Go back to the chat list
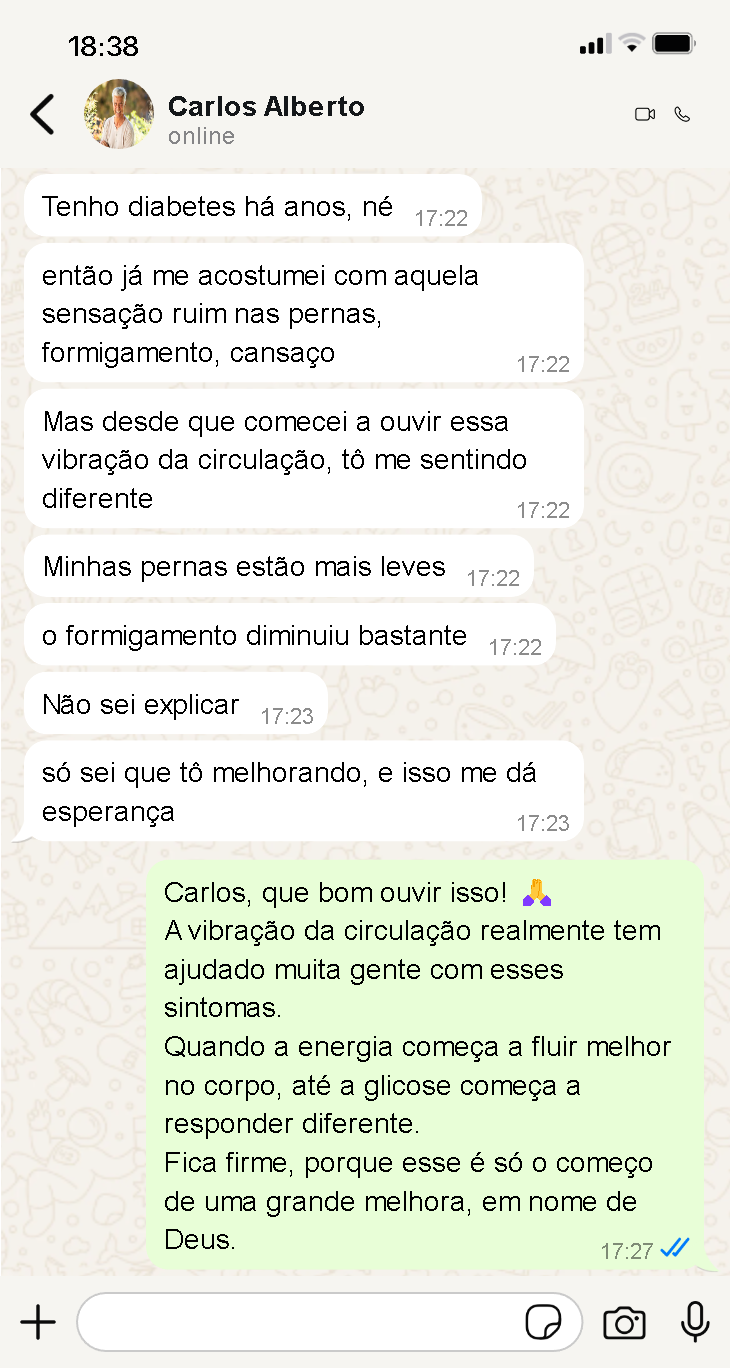Image resolution: width=730 pixels, height=1368 pixels. tap(42, 115)
